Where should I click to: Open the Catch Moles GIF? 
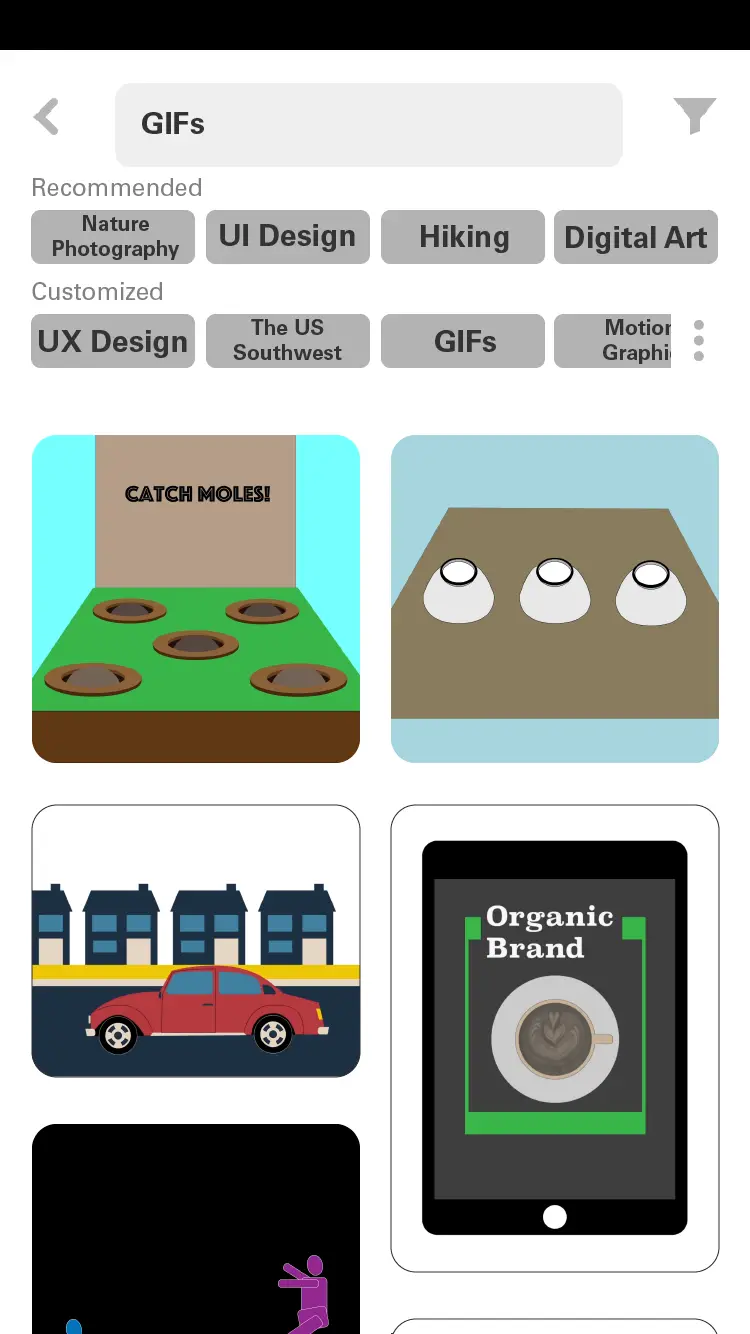pos(196,598)
